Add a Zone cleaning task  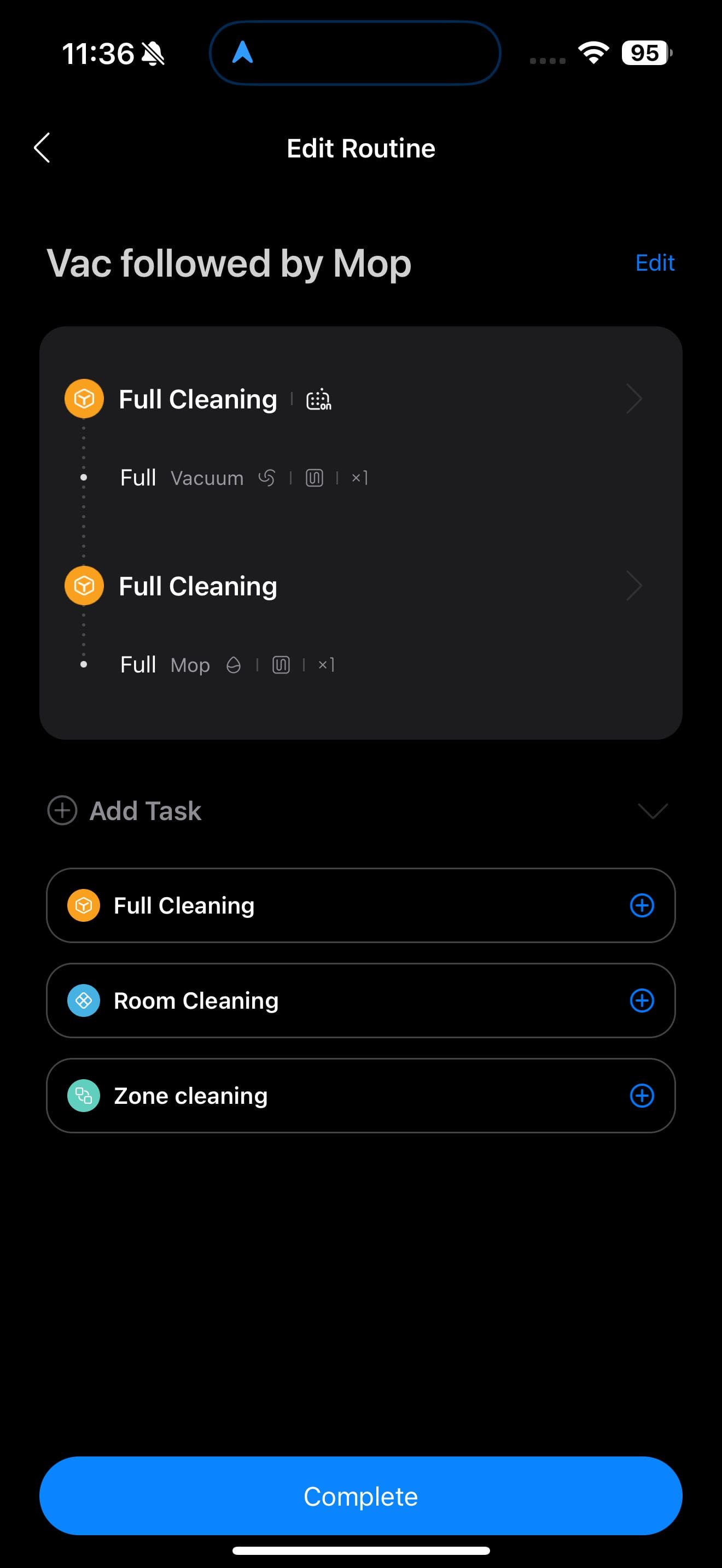click(x=642, y=1096)
